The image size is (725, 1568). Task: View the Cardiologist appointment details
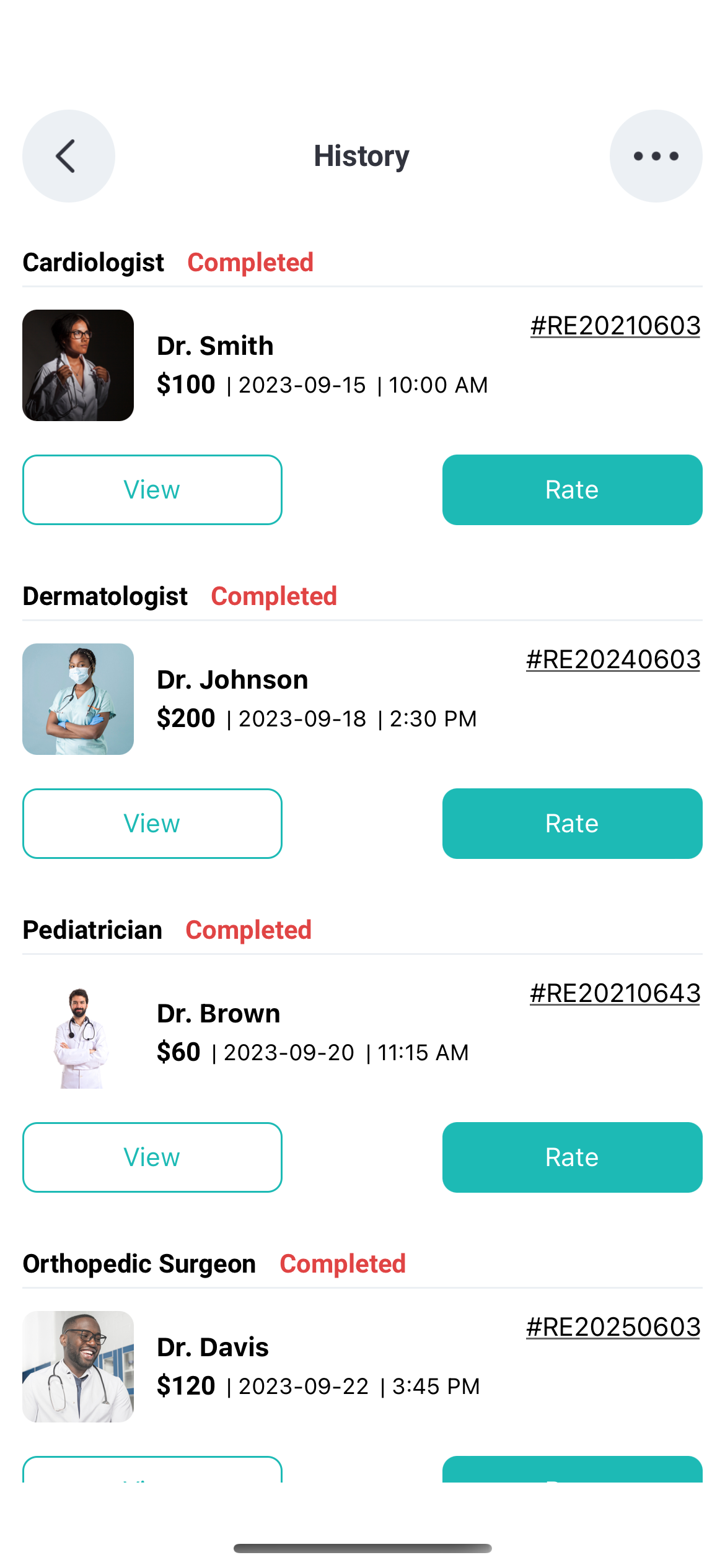pos(152,489)
